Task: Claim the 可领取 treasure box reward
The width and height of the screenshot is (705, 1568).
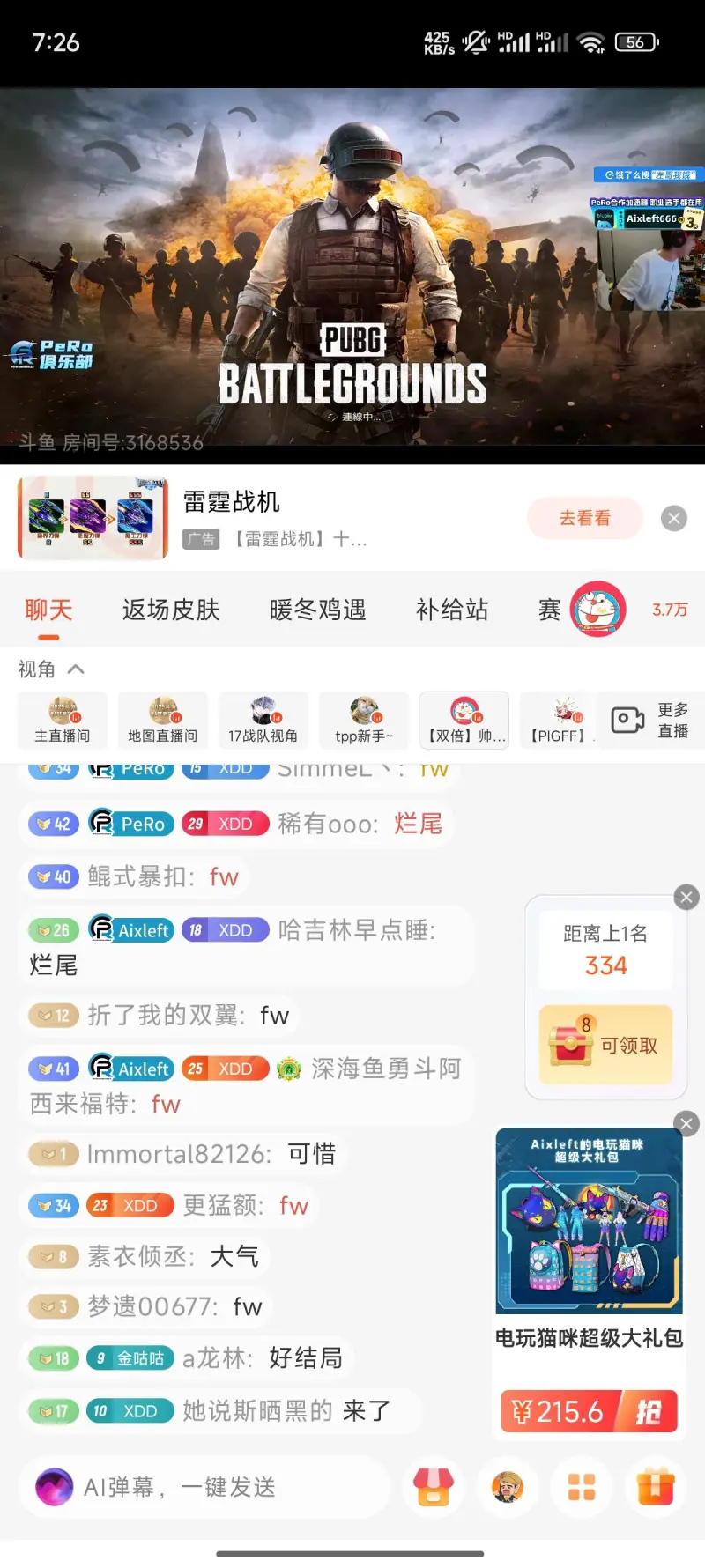Action: 605,1046
